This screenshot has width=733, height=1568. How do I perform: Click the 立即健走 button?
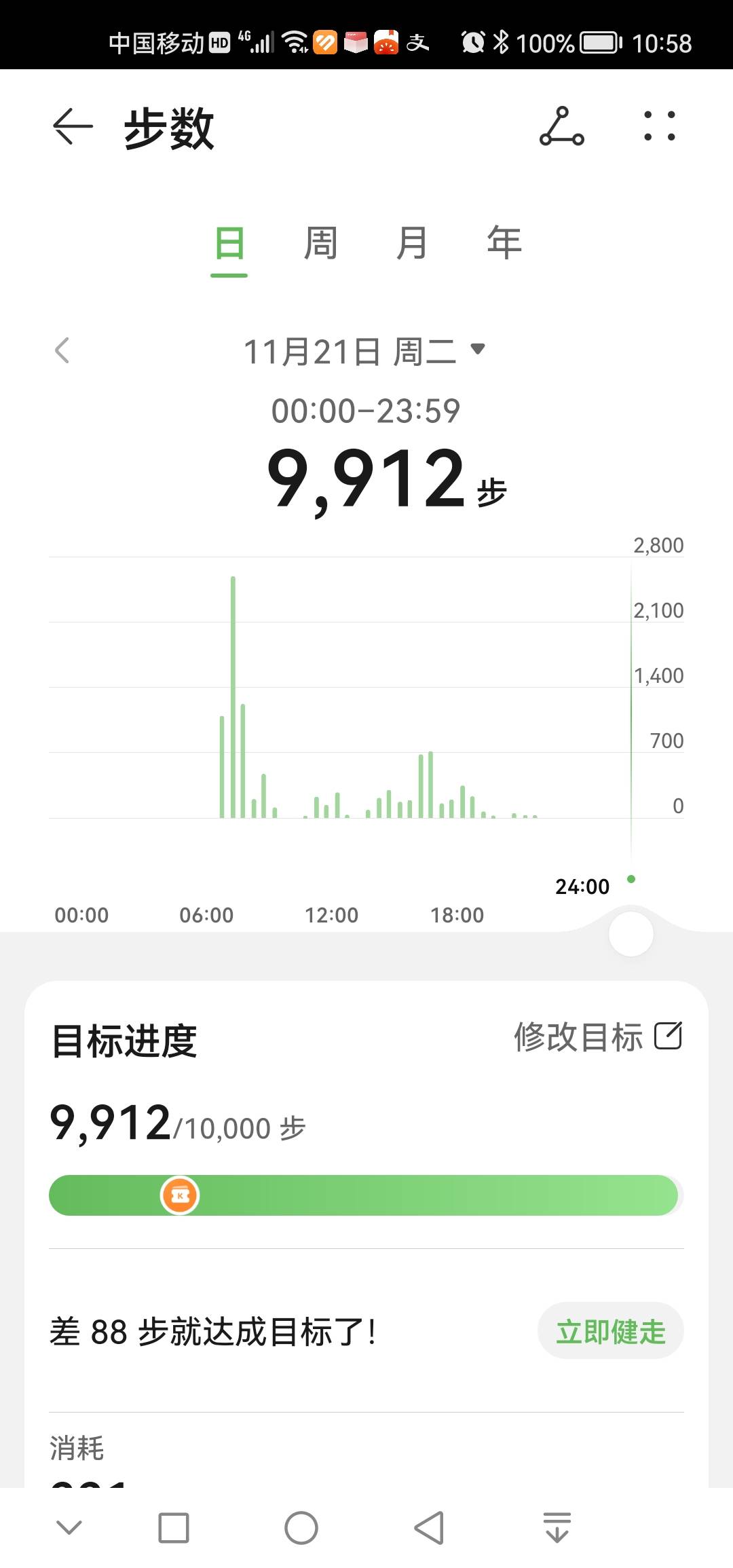(x=609, y=1330)
